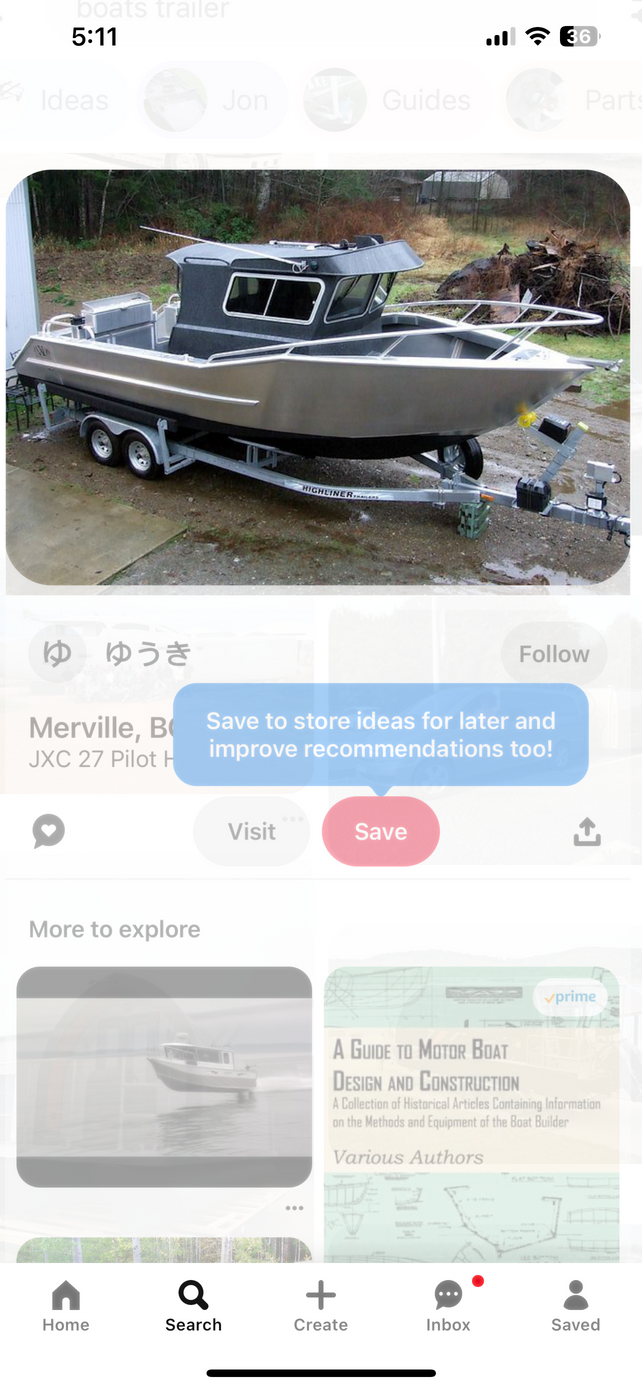This screenshot has height=1389, width=642.
Task: Create a new pin
Action: click(320, 1307)
